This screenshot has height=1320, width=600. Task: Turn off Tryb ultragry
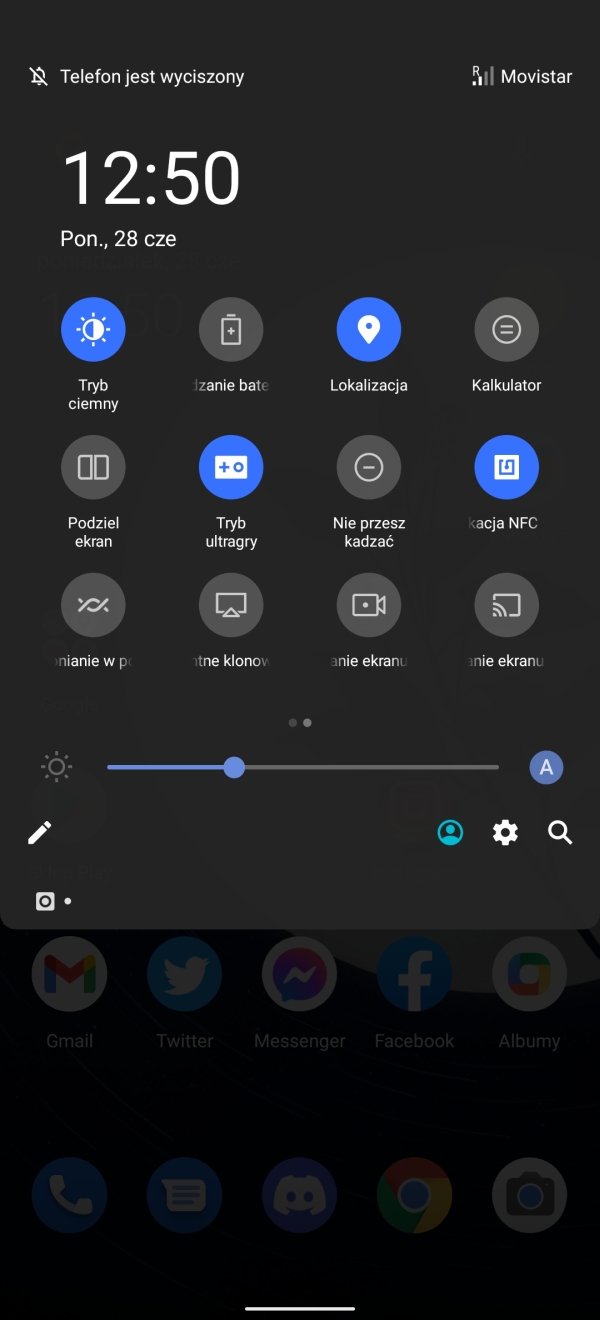(x=231, y=467)
